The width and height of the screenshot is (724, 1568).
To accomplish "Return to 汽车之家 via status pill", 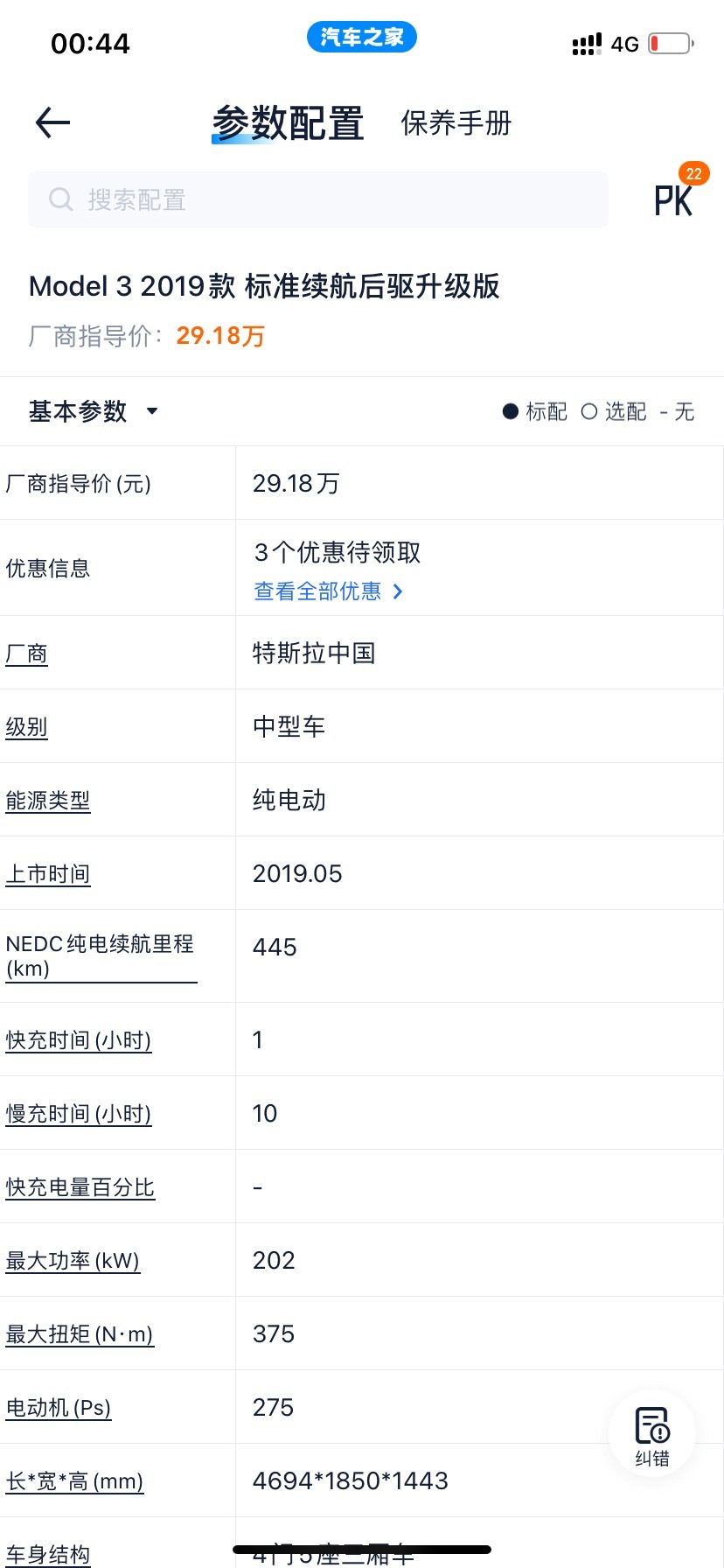I will tap(362, 37).
